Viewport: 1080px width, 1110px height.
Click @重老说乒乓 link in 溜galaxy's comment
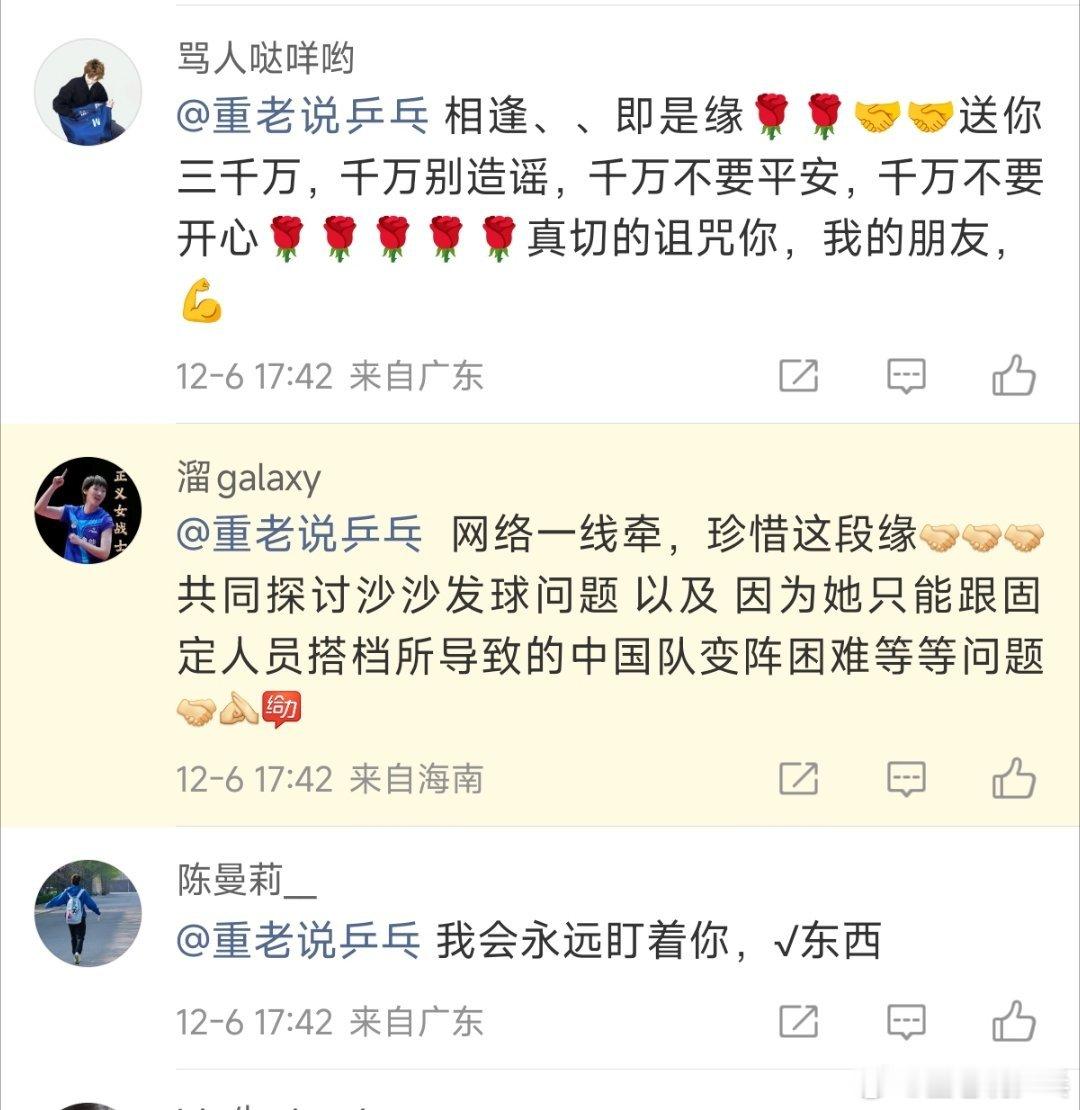(x=302, y=533)
